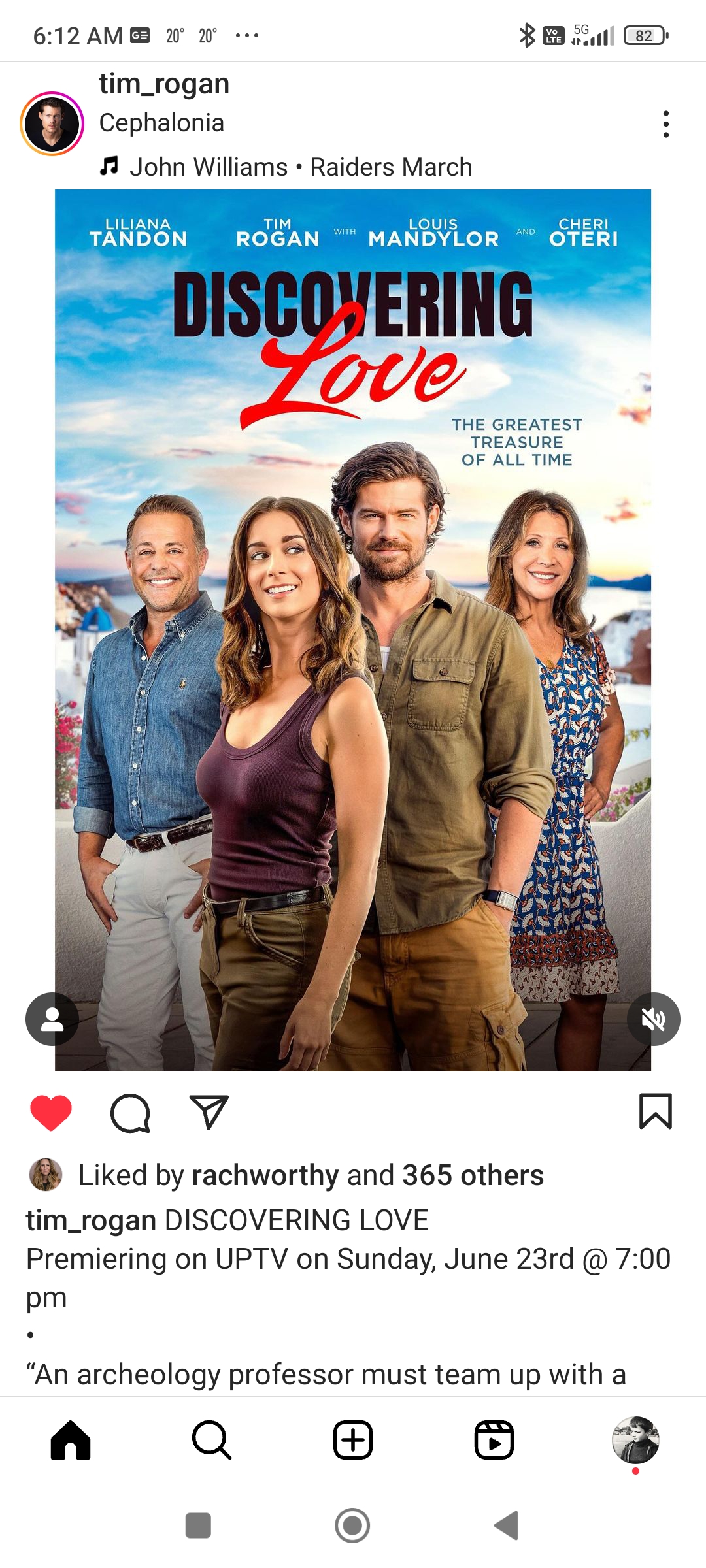Save the post with the bookmark icon
This screenshot has width=706, height=1568.
[x=655, y=1111]
